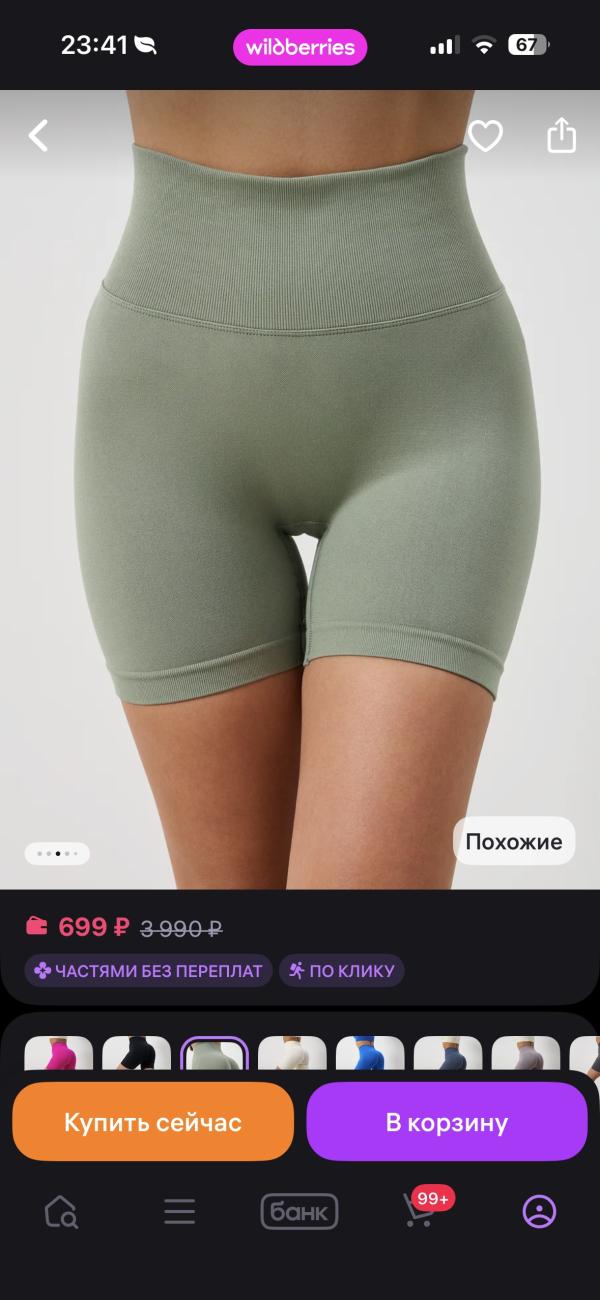Add item via В корзину
The height and width of the screenshot is (1300, 600).
pos(447,1122)
